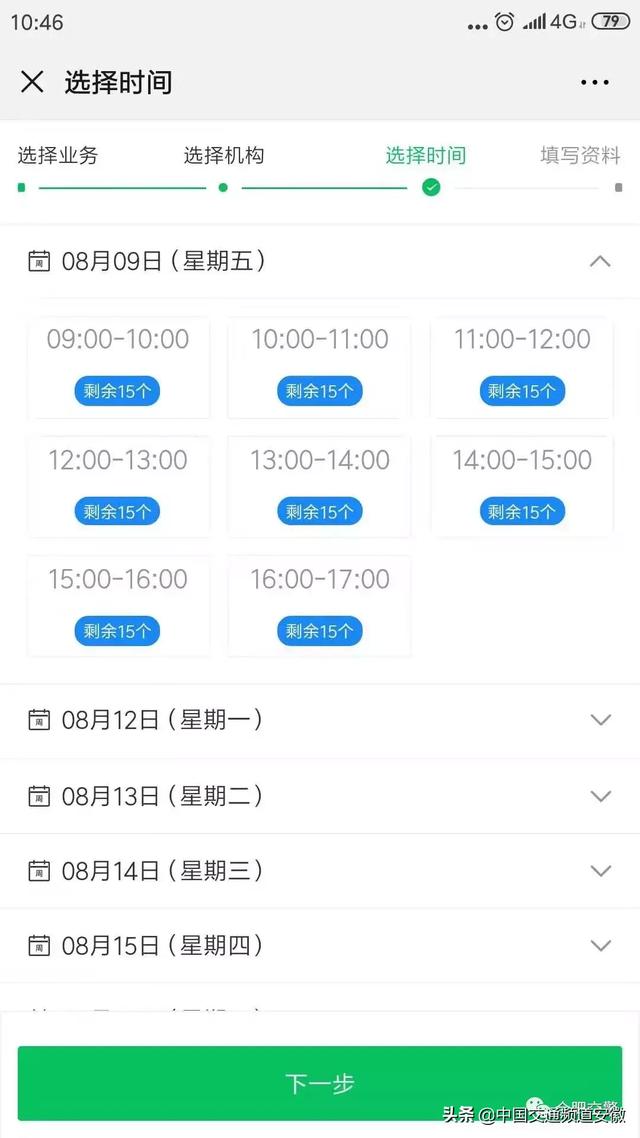Viewport: 640px width, 1138px height.
Task: Open the three-dot overflow menu
Action: (x=594, y=83)
